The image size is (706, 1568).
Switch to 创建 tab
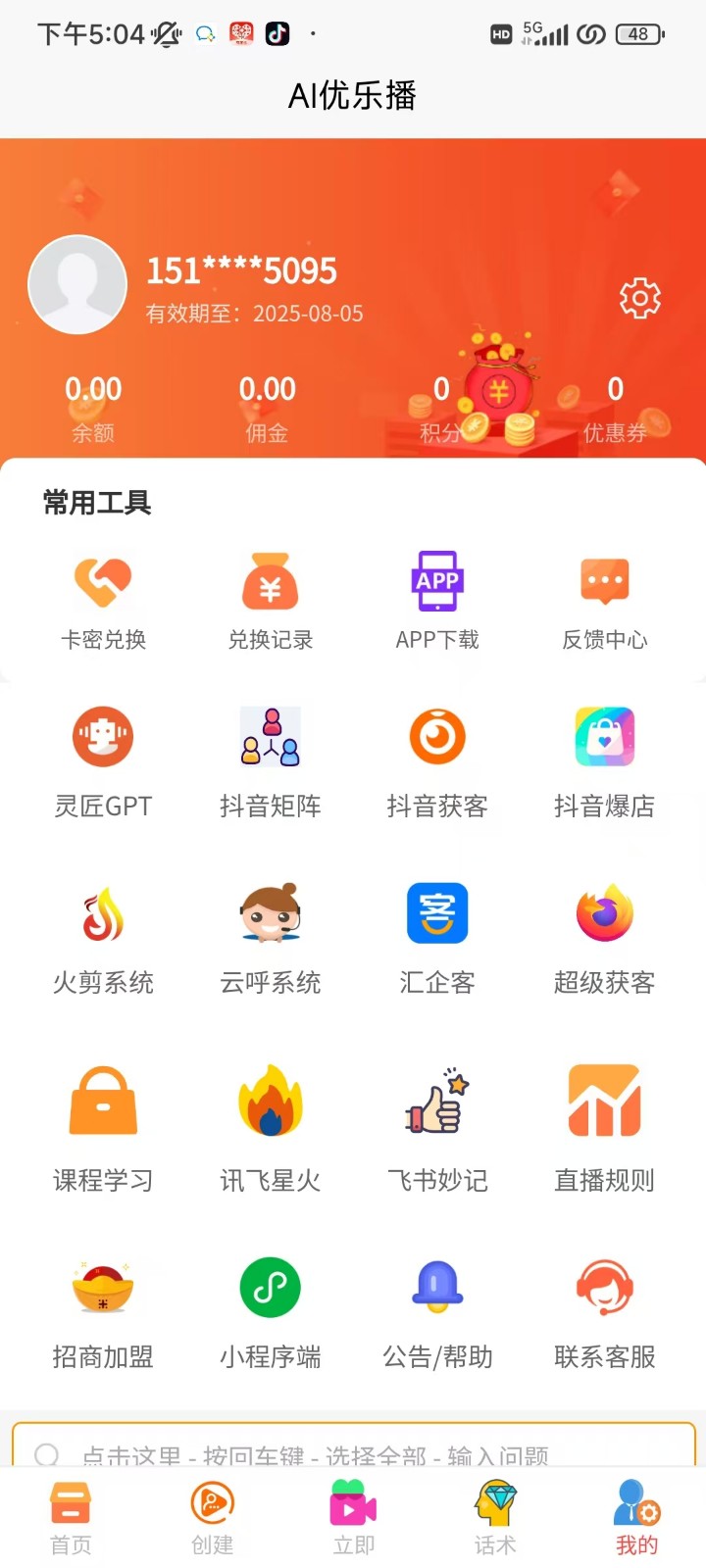(x=212, y=1518)
